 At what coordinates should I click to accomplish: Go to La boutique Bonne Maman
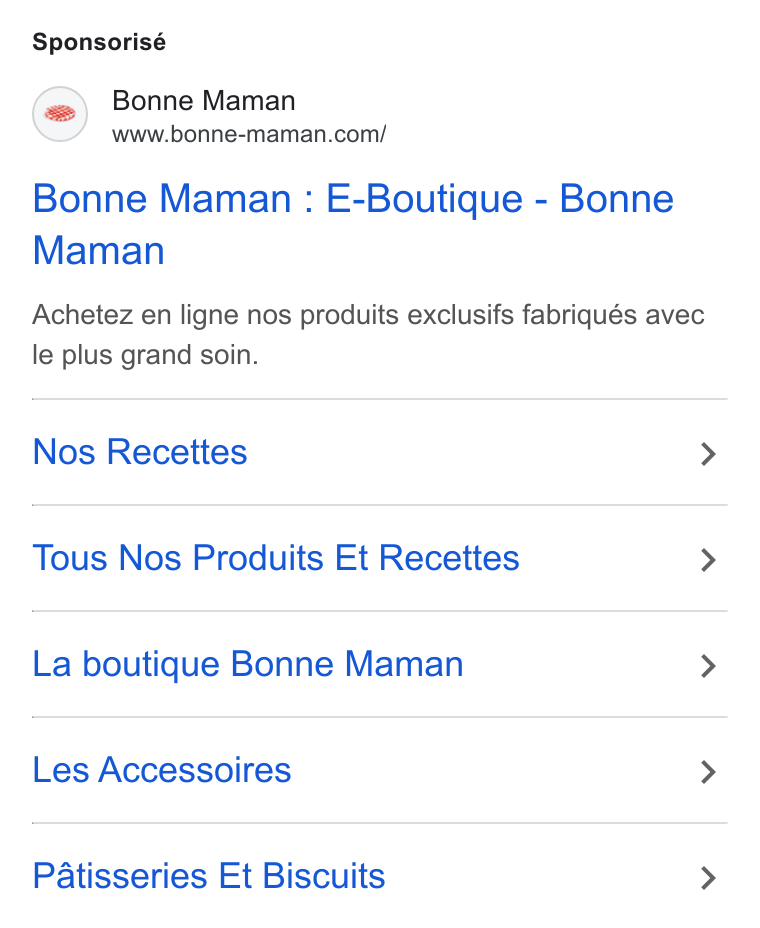click(x=379, y=664)
